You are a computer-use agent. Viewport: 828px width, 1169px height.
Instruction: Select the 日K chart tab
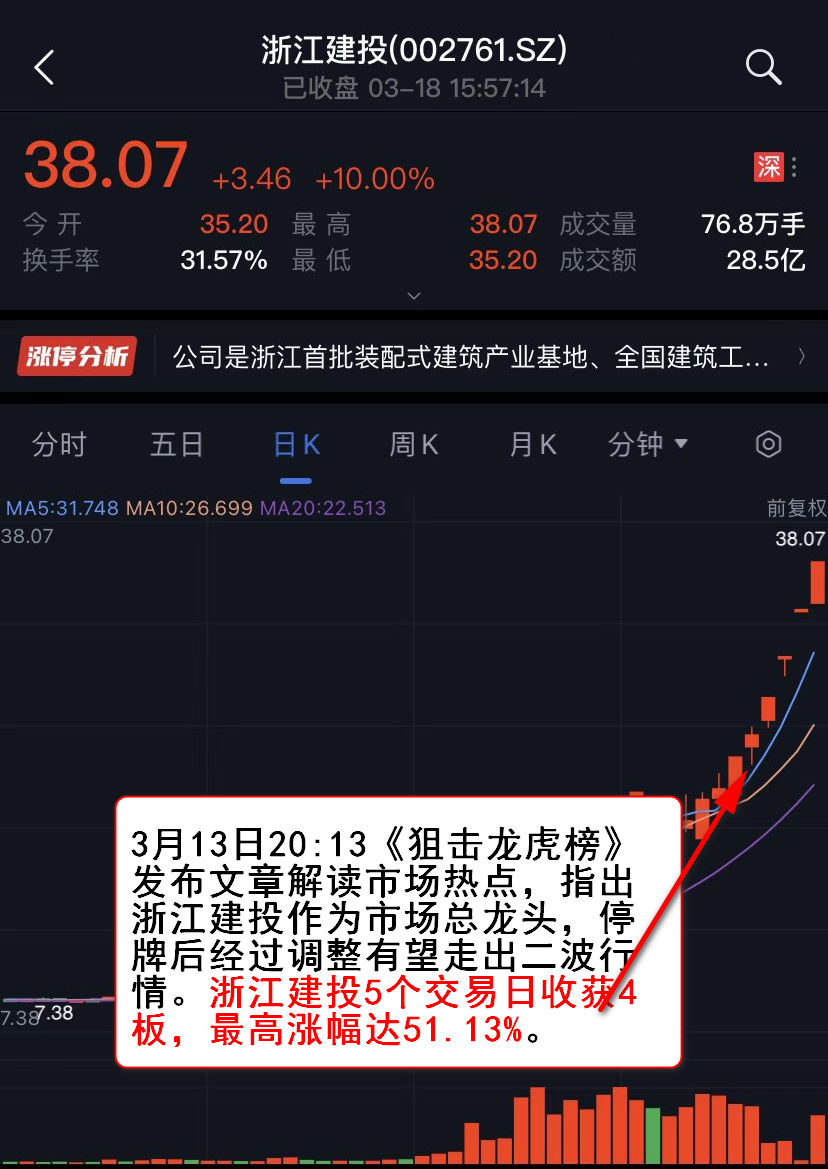click(296, 445)
